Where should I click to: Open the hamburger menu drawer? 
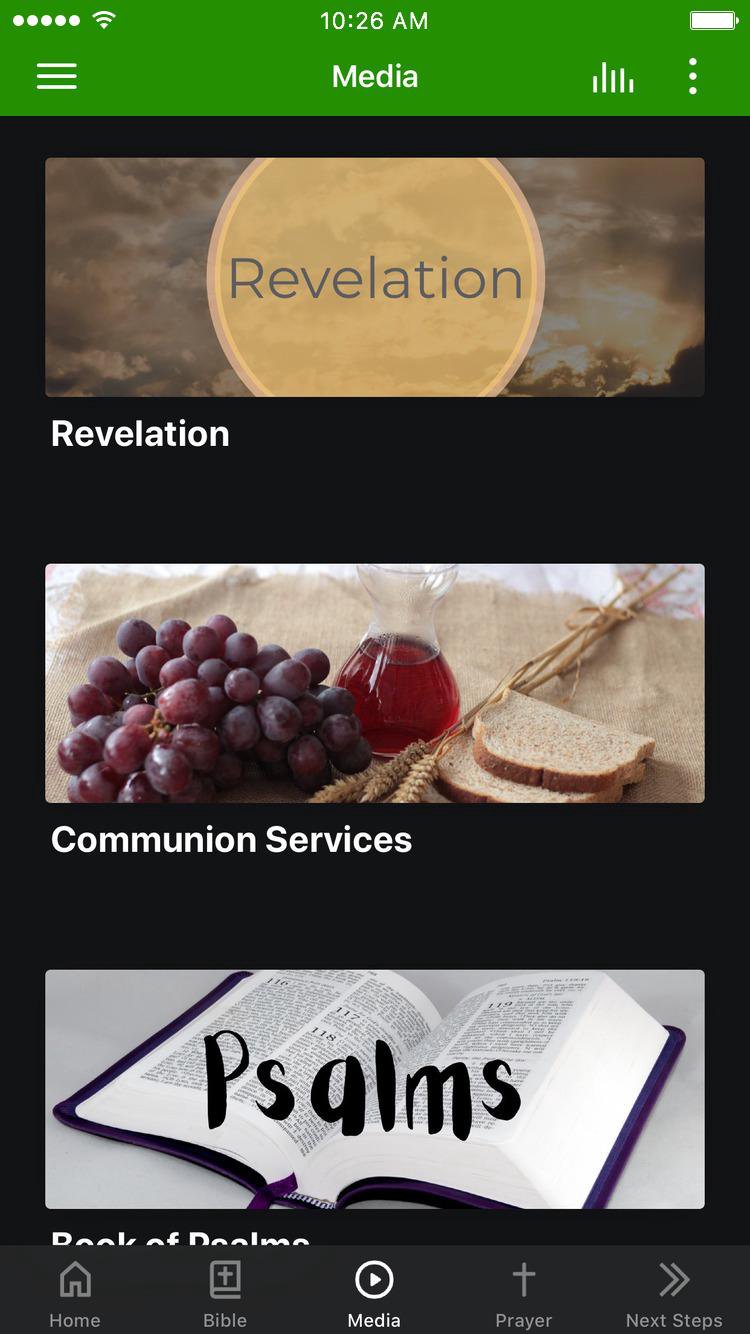[57, 77]
